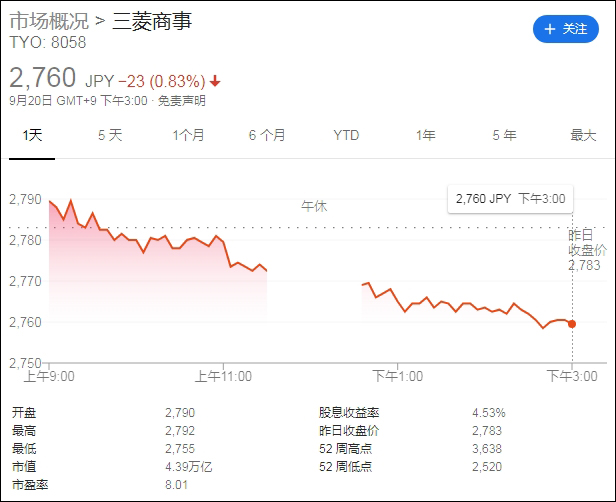Show the 最大 chart range

click(583, 135)
